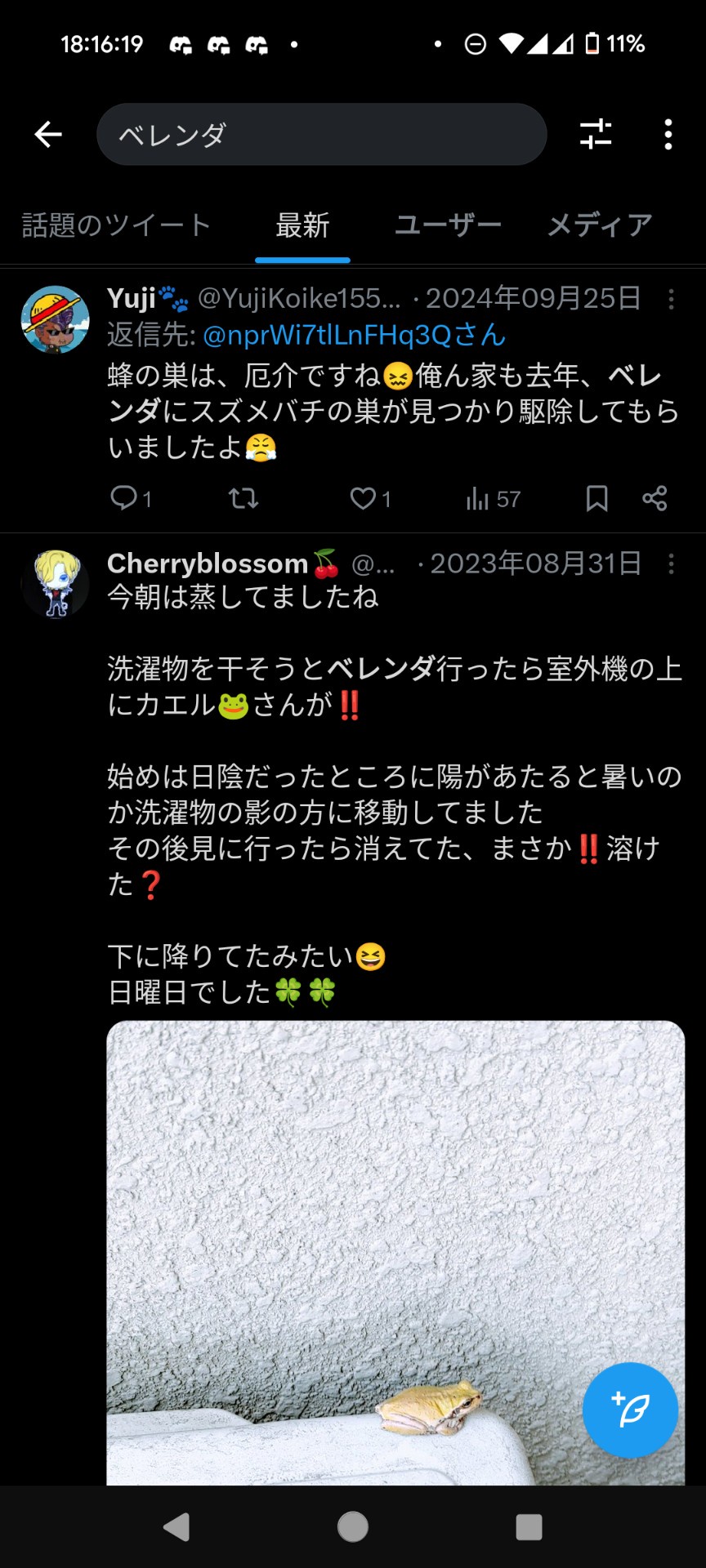Retweet Yuji's tweet
The width and height of the screenshot is (706, 1568).
tap(243, 498)
